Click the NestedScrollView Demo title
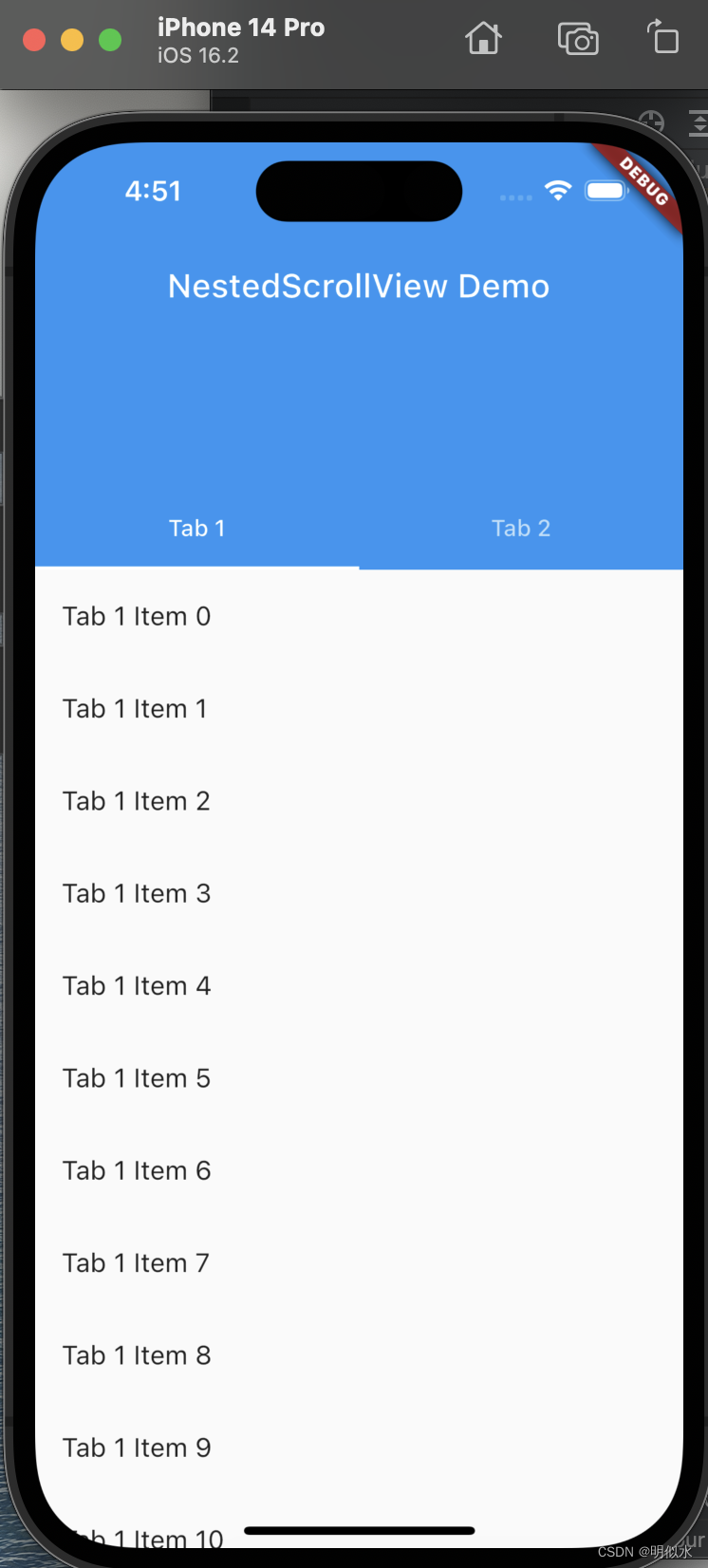708x1568 pixels. 358,286
